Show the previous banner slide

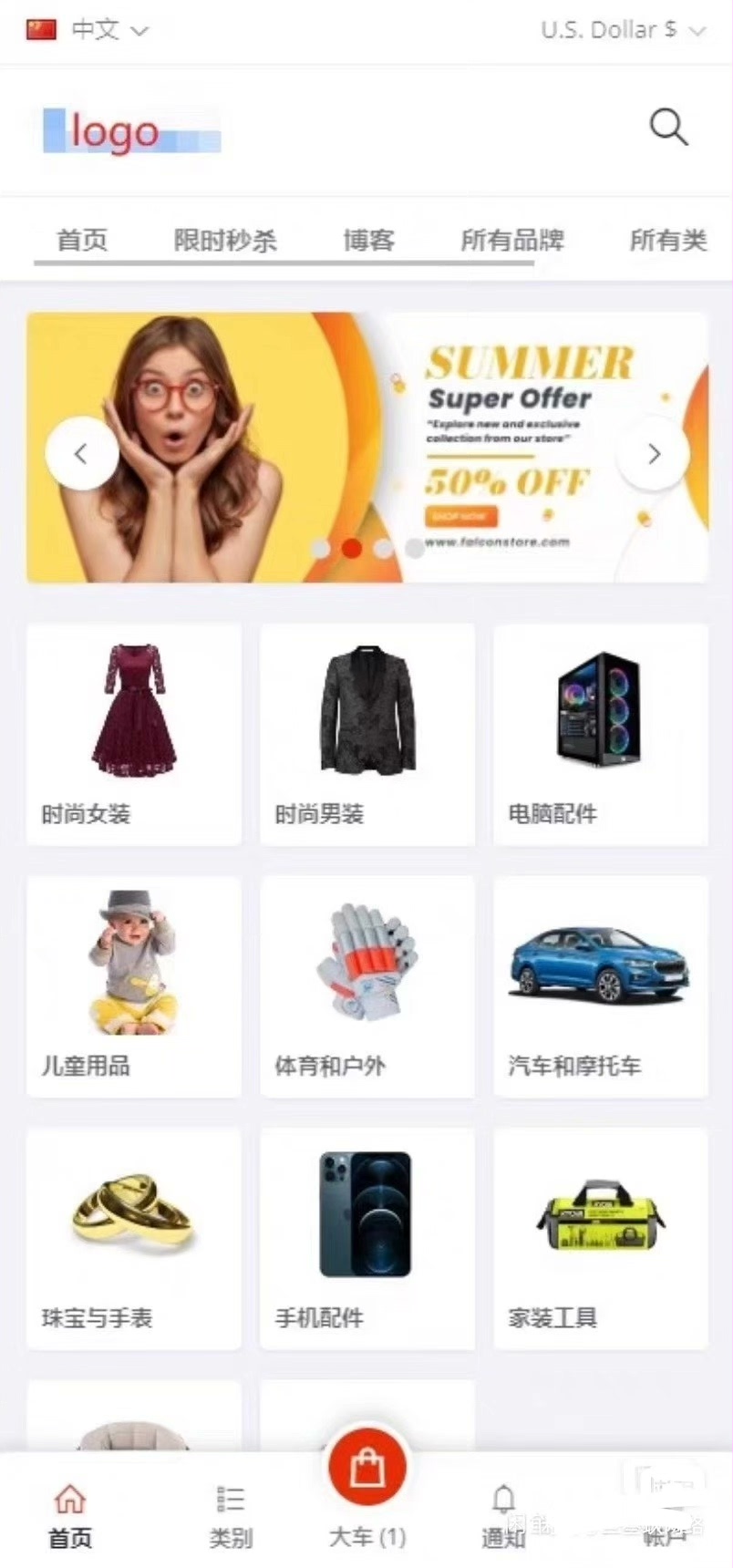[81, 453]
